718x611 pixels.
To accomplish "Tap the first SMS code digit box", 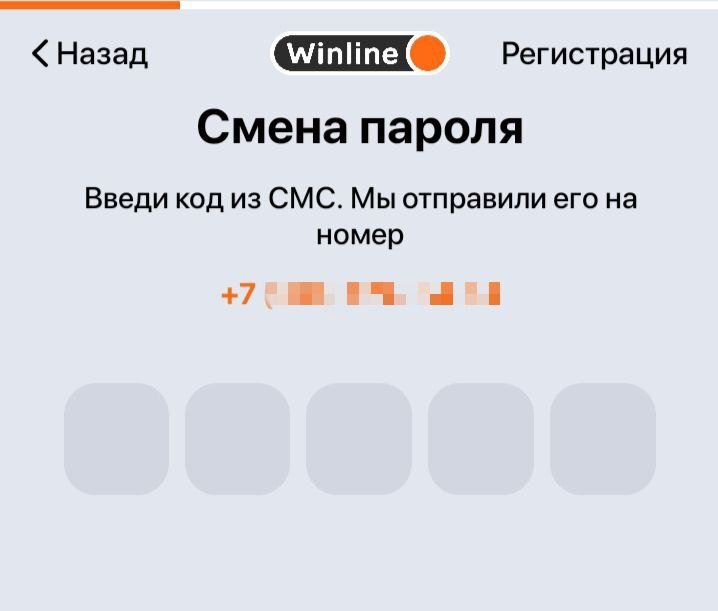I will [116, 439].
